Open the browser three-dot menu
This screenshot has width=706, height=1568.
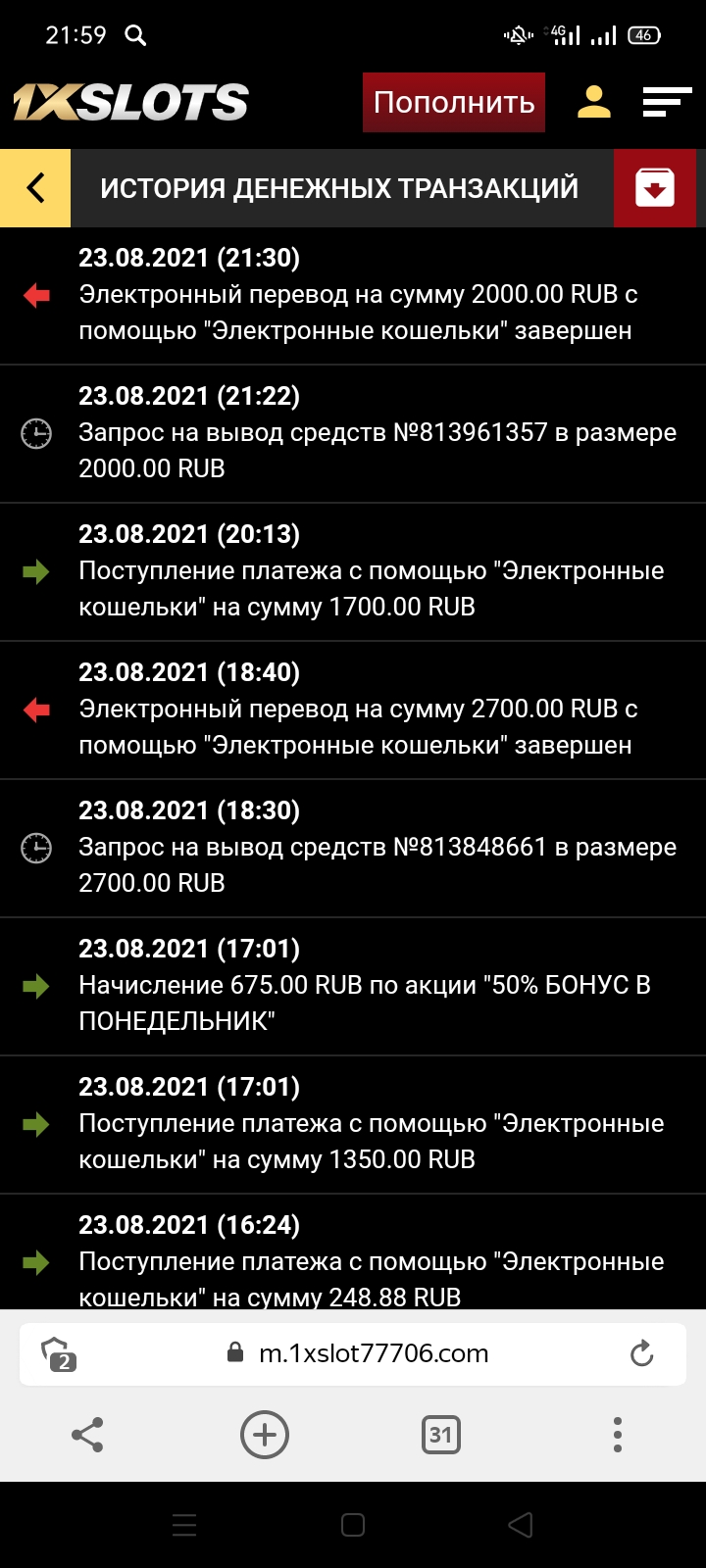(x=617, y=1435)
